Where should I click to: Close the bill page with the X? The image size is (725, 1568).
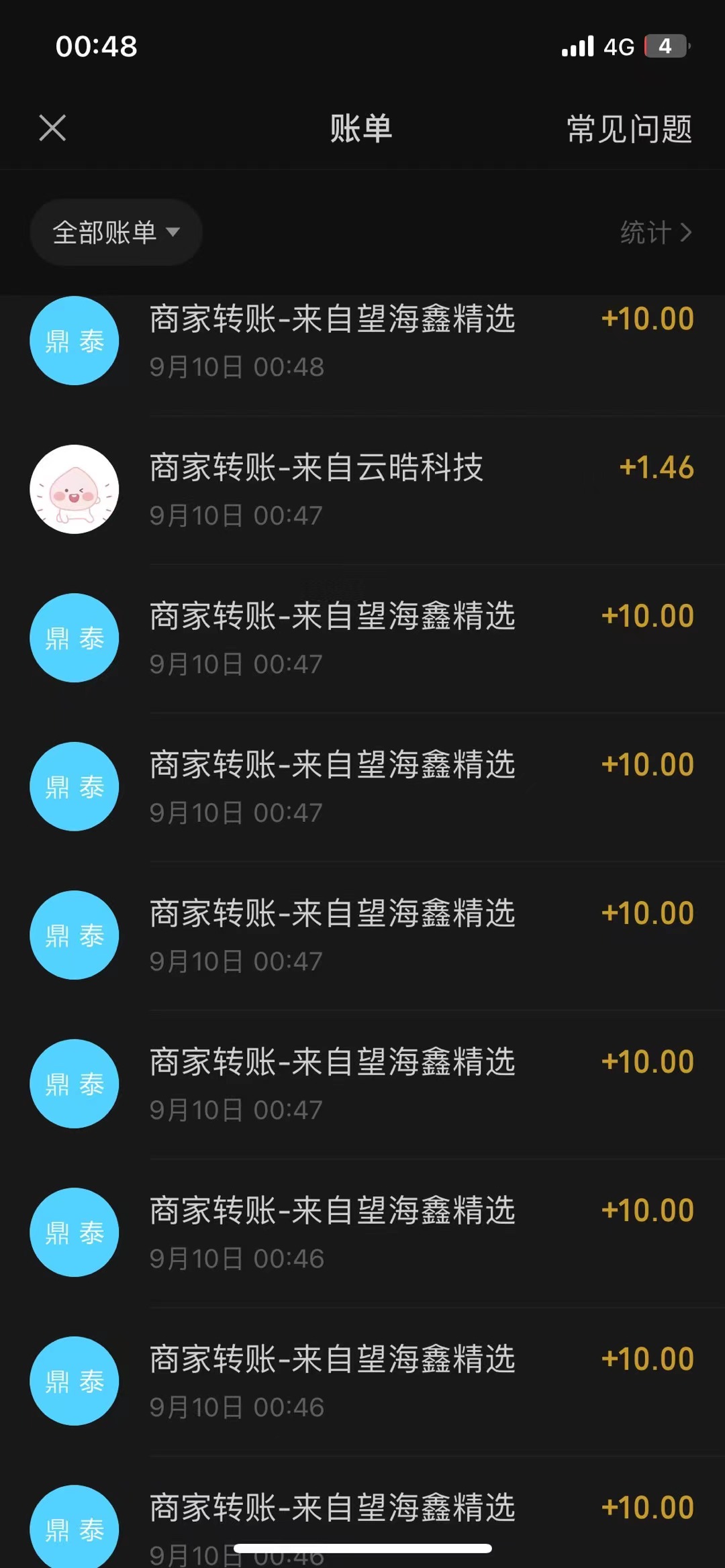tap(52, 127)
